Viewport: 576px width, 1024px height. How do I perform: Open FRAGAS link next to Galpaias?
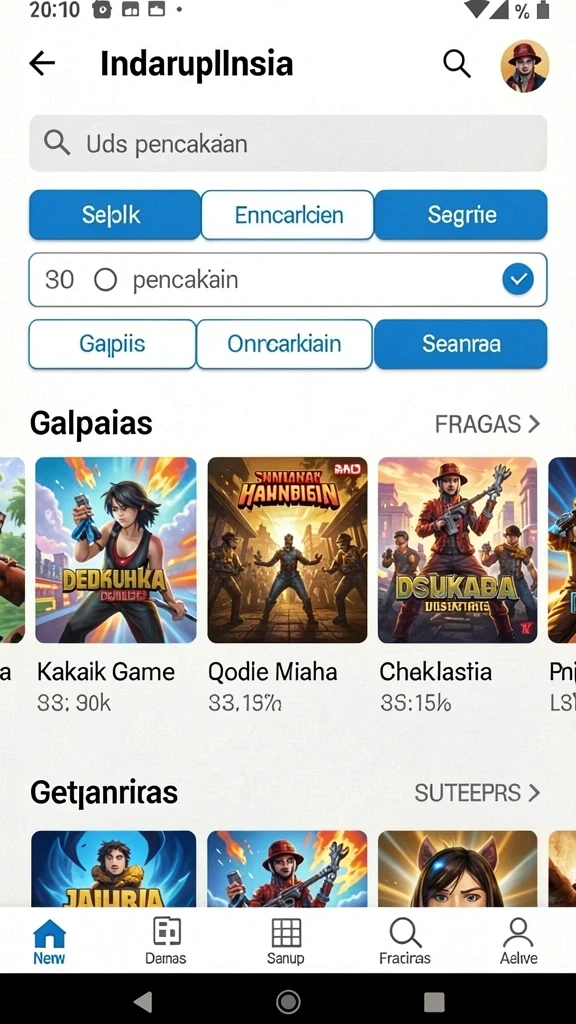tap(487, 424)
